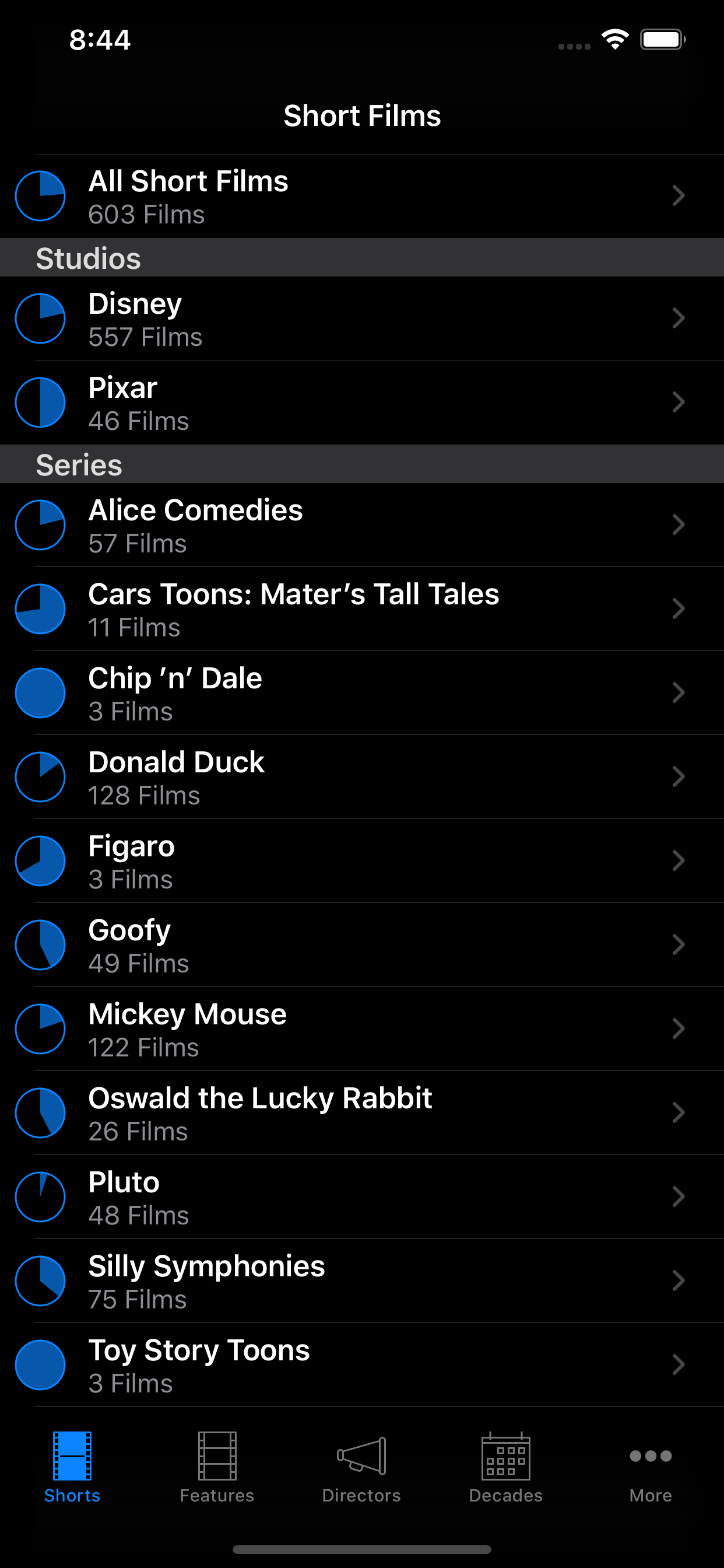Tap the Figaro series row
Screen dimensions: 724x1568
(x=362, y=862)
